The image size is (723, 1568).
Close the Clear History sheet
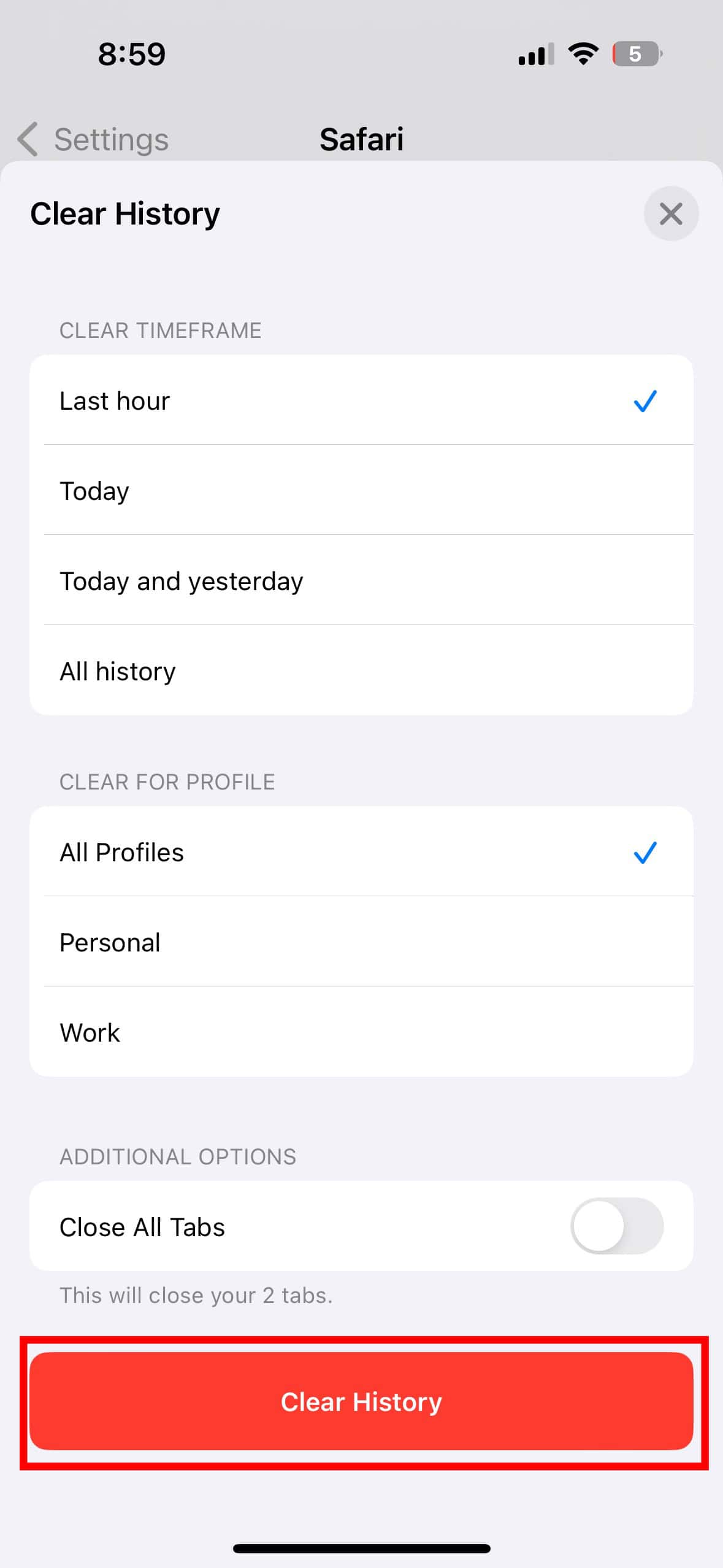click(x=671, y=213)
